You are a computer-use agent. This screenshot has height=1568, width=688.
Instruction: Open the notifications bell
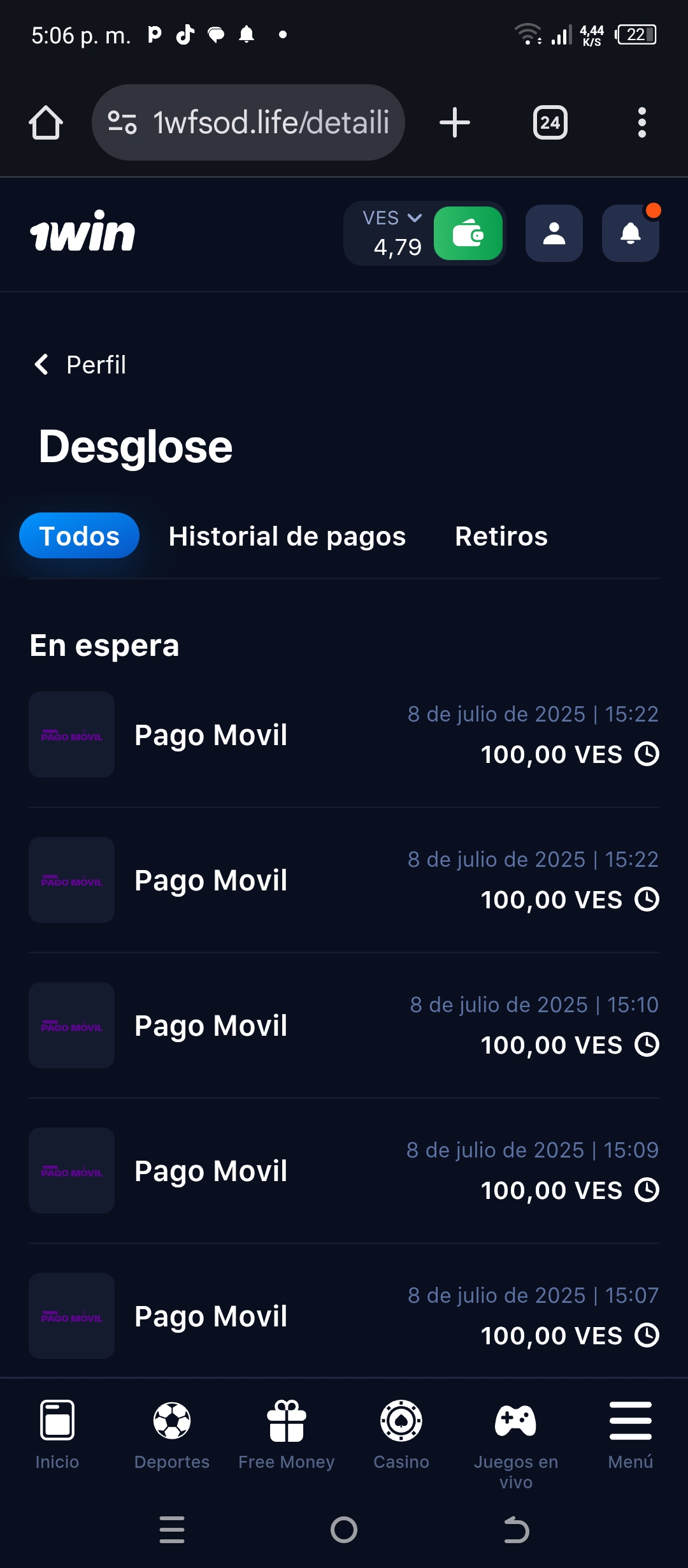point(631,233)
